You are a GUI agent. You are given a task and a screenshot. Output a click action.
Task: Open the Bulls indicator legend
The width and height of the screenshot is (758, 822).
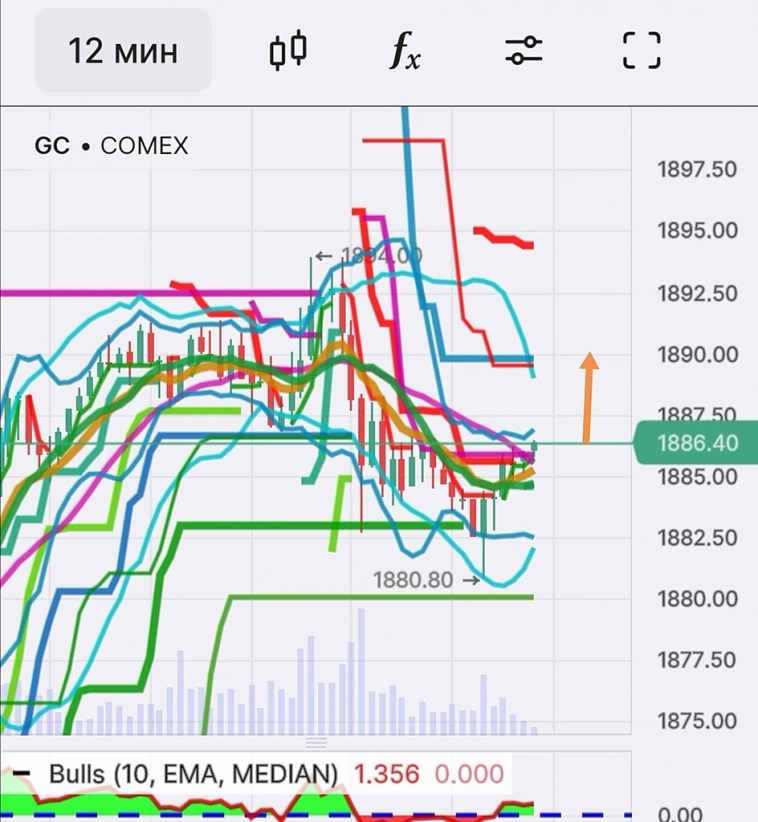point(193,773)
